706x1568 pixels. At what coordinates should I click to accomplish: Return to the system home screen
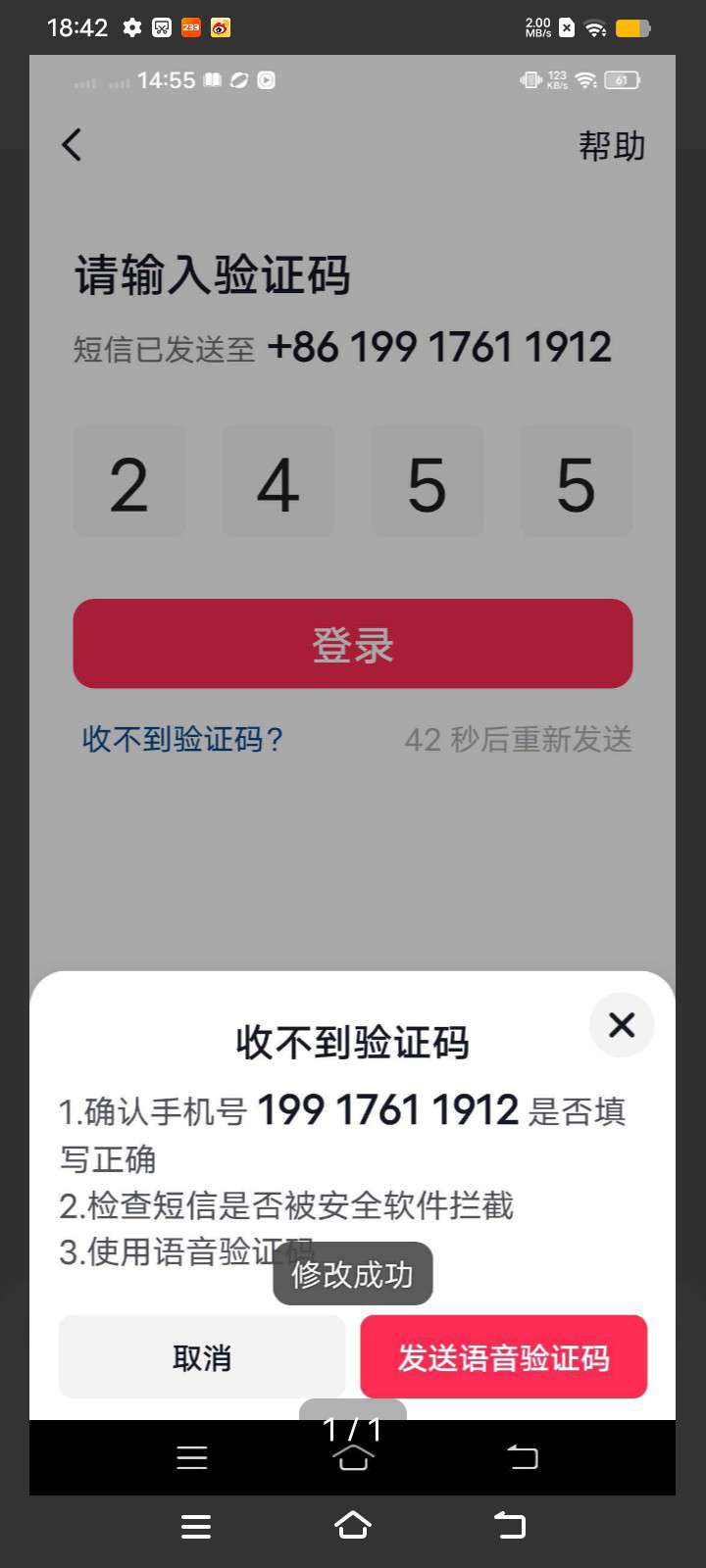coord(353,1525)
